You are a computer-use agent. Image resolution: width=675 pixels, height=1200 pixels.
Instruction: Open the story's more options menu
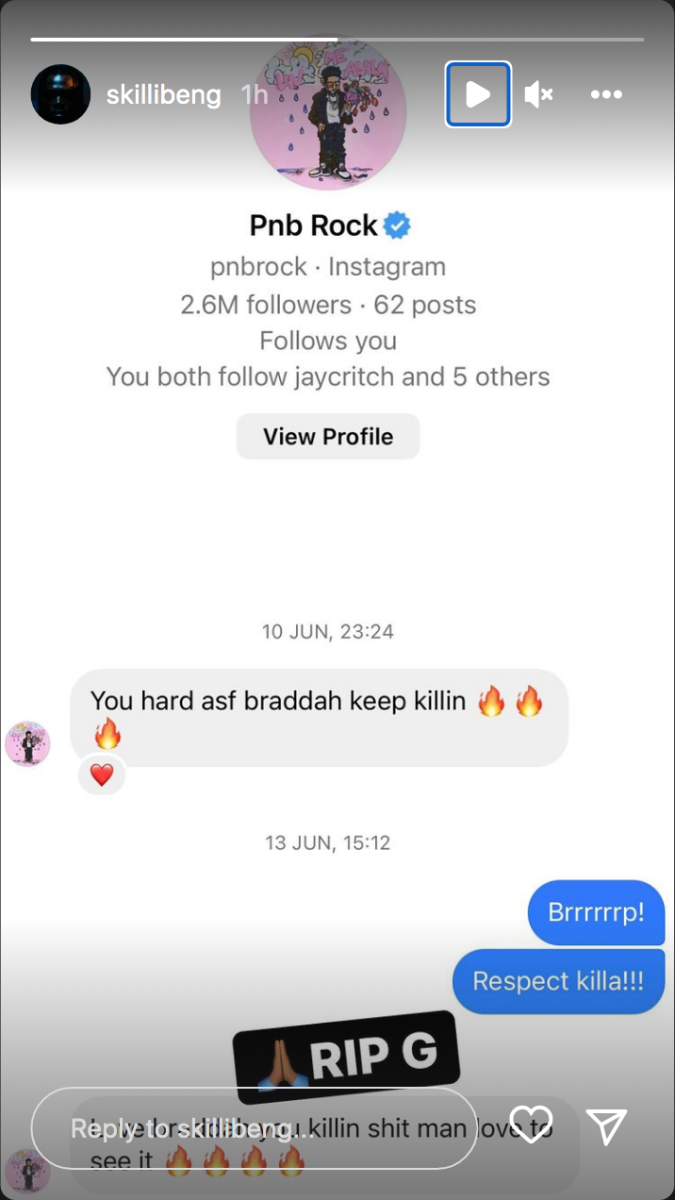606,95
